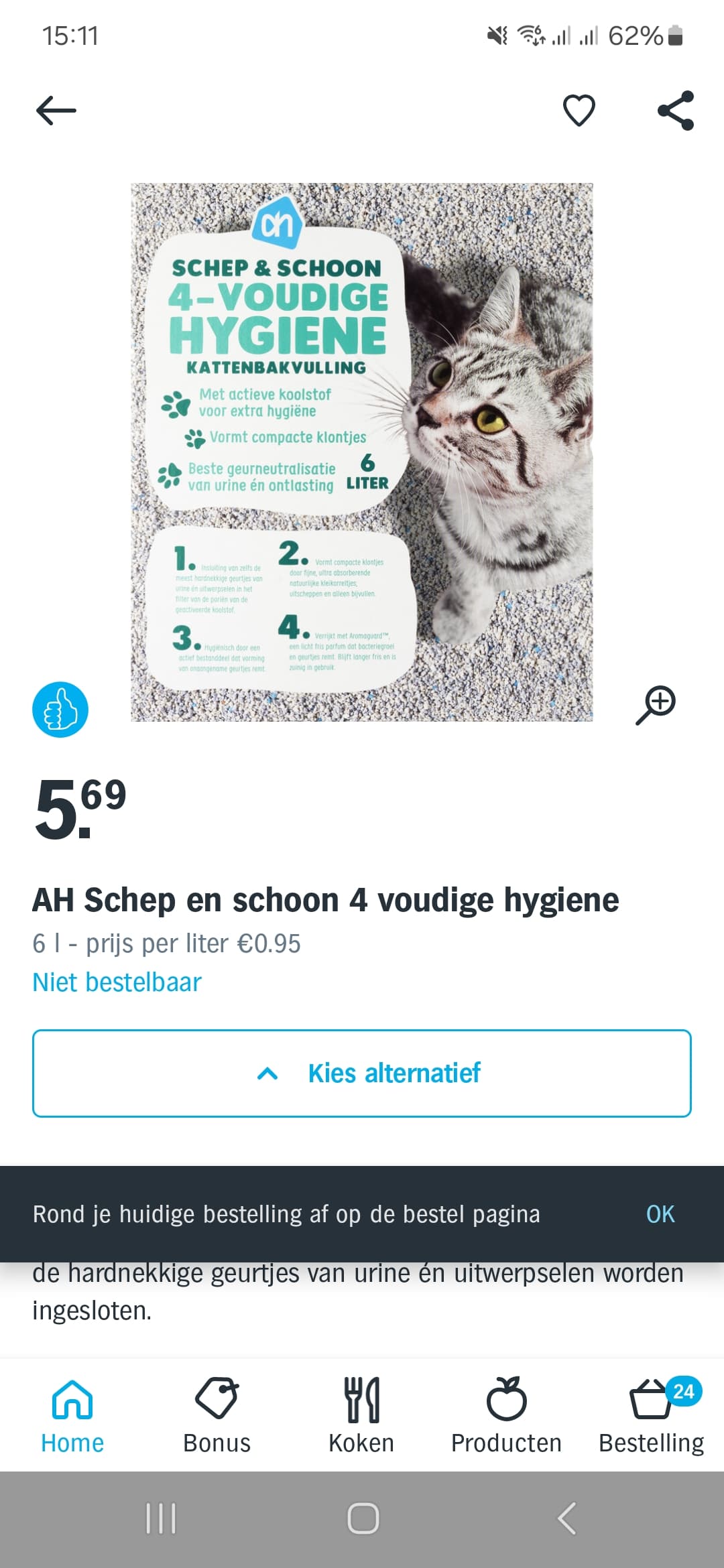Tap the blue thumbs-up badge
Viewport: 724px width, 1568px height.
60,710
